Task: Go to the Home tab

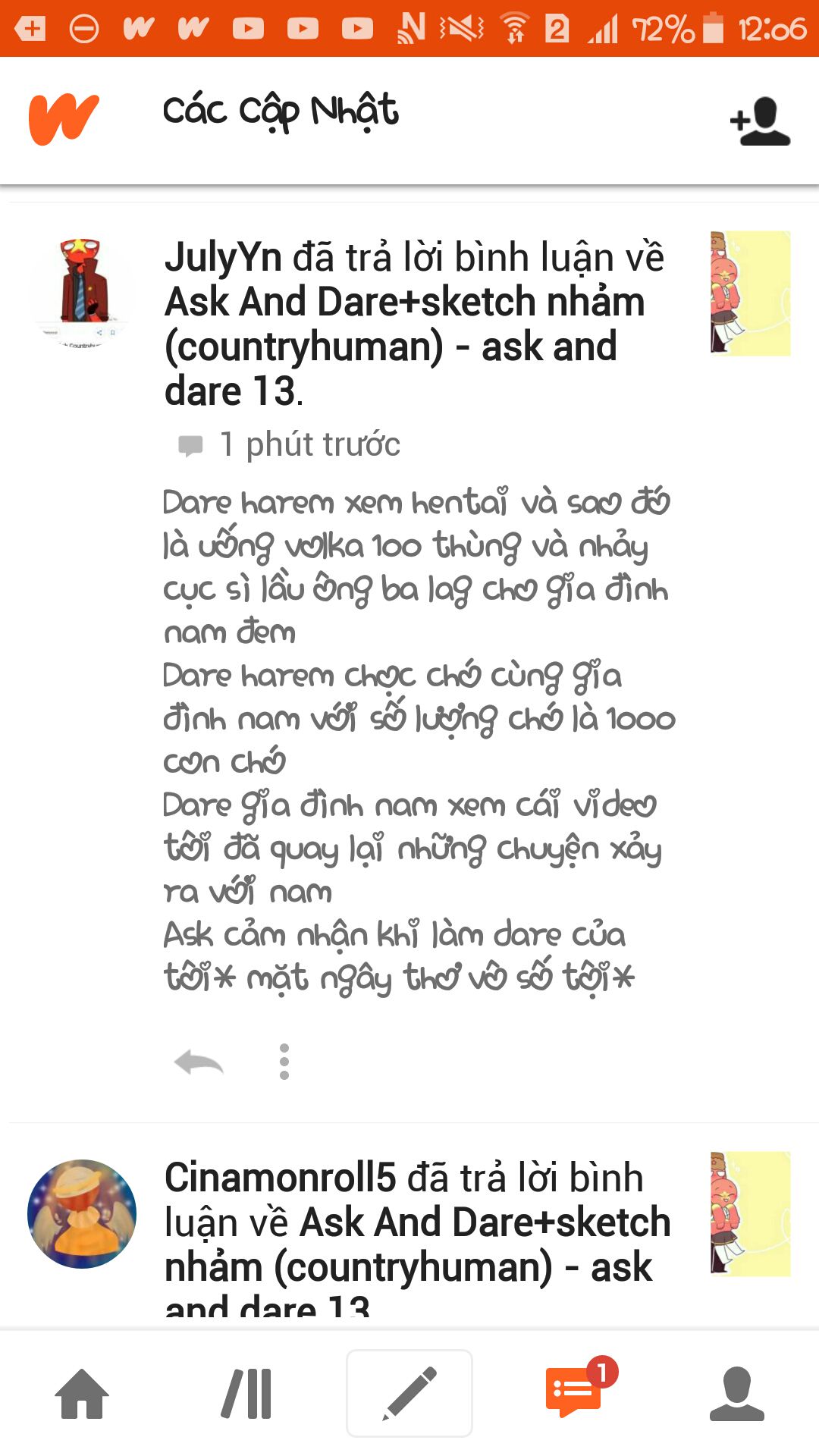Action: (x=82, y=1394)
